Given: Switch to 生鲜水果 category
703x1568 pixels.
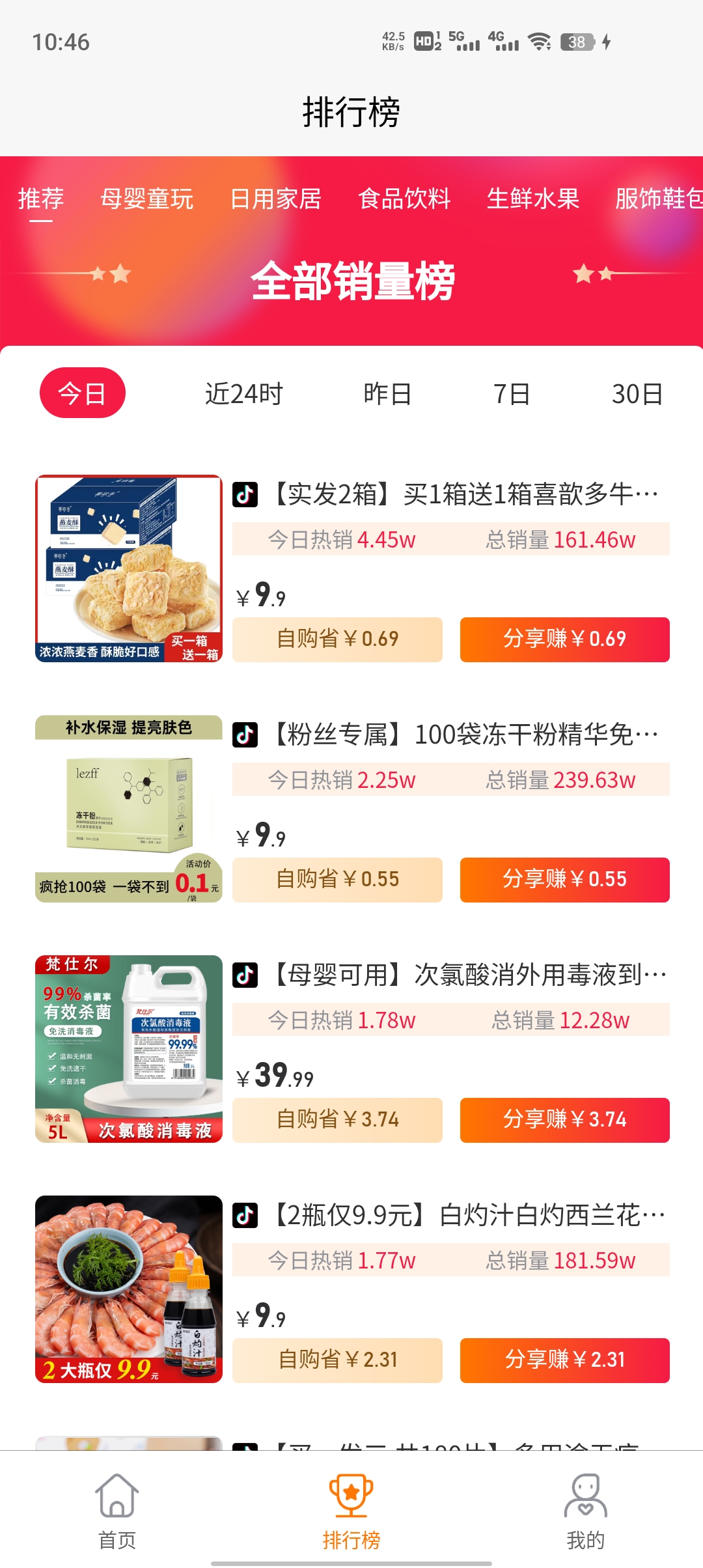Looking at the screenshot, I should point(533,199).
